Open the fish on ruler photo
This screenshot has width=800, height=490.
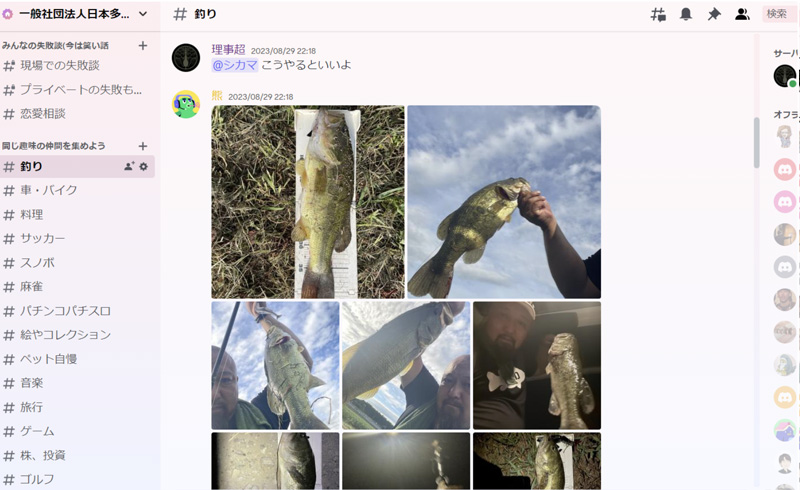308,202
